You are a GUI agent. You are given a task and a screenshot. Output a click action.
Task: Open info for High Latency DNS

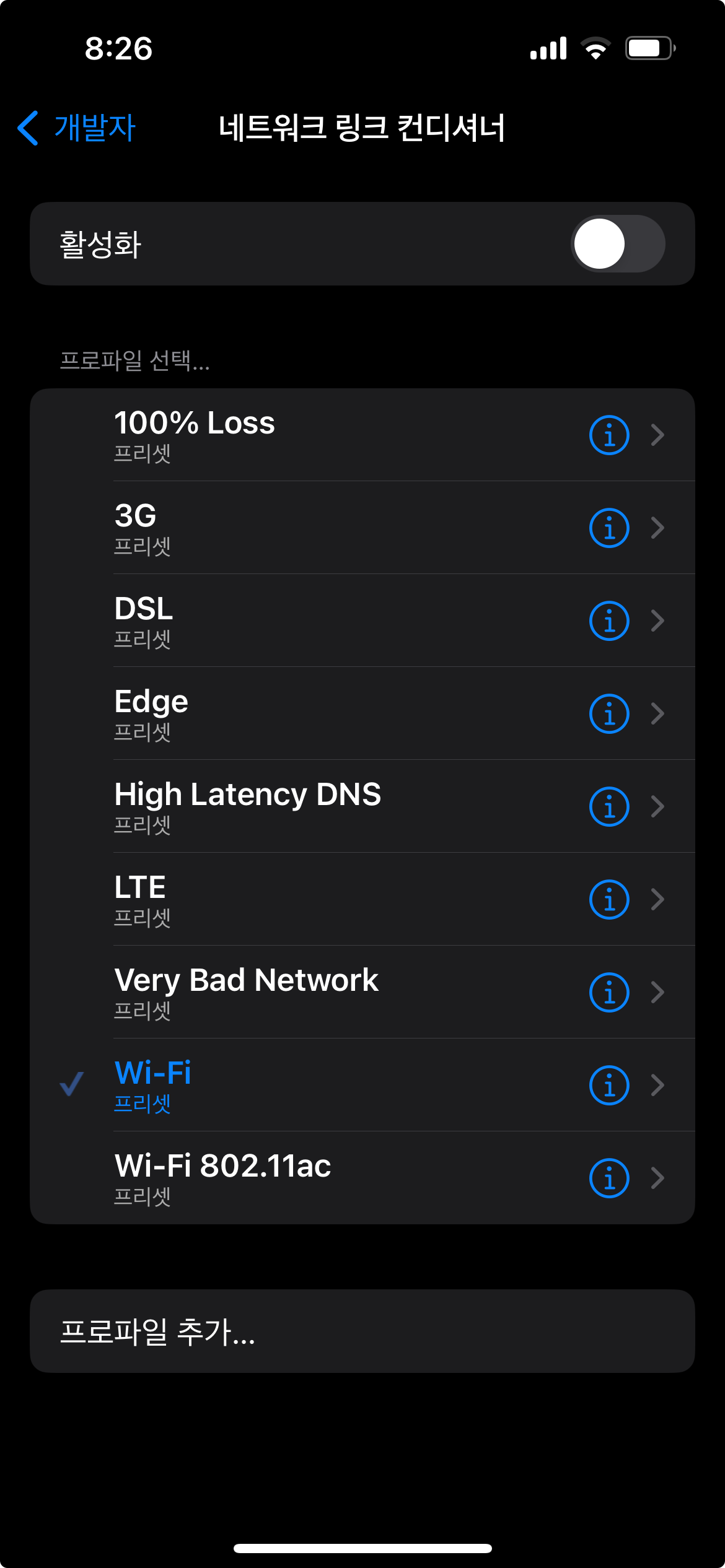[609, 806]
